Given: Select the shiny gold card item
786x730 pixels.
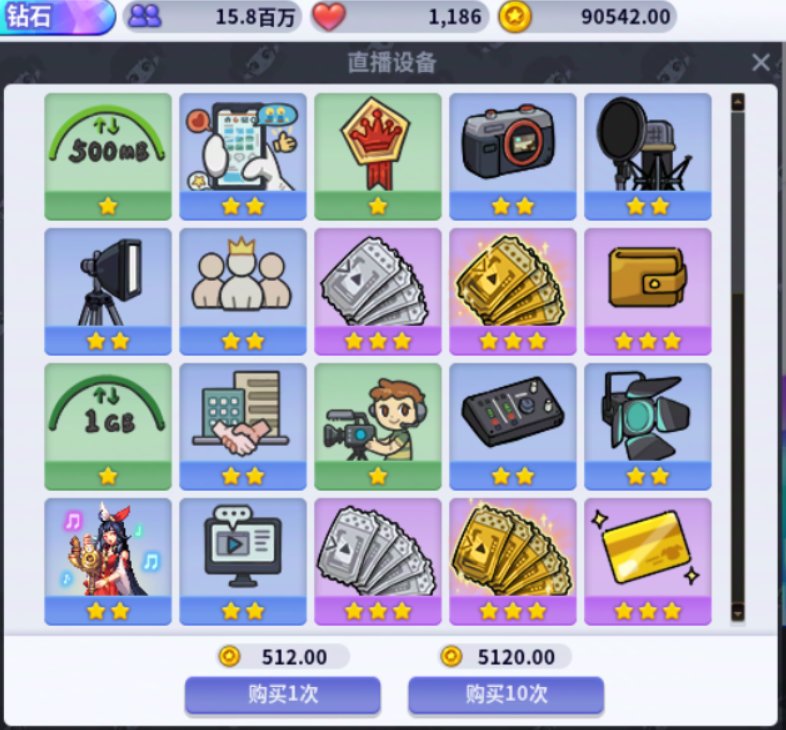Looking at the screenshot, I should point(647,560).
